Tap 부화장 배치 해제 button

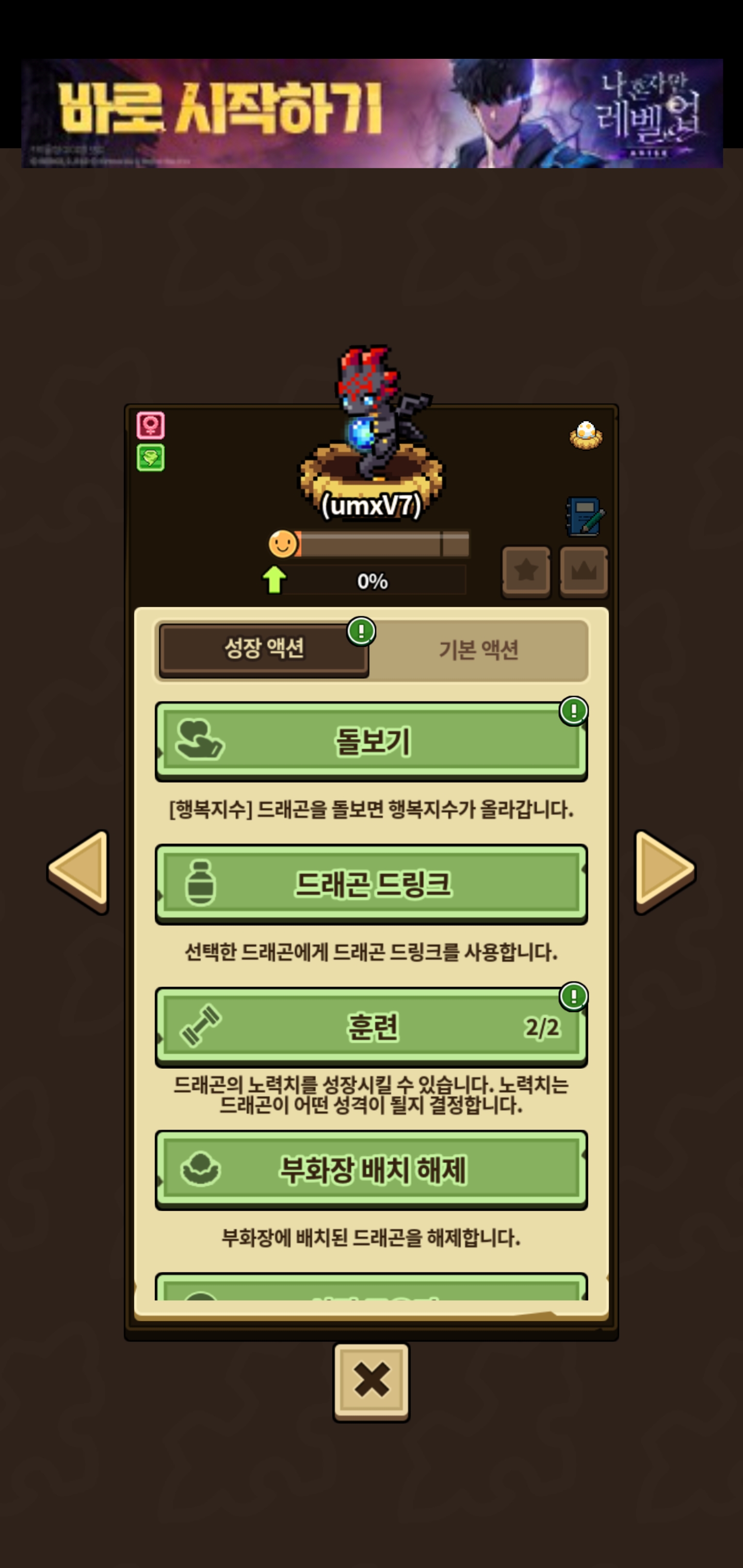point(371,1169)
